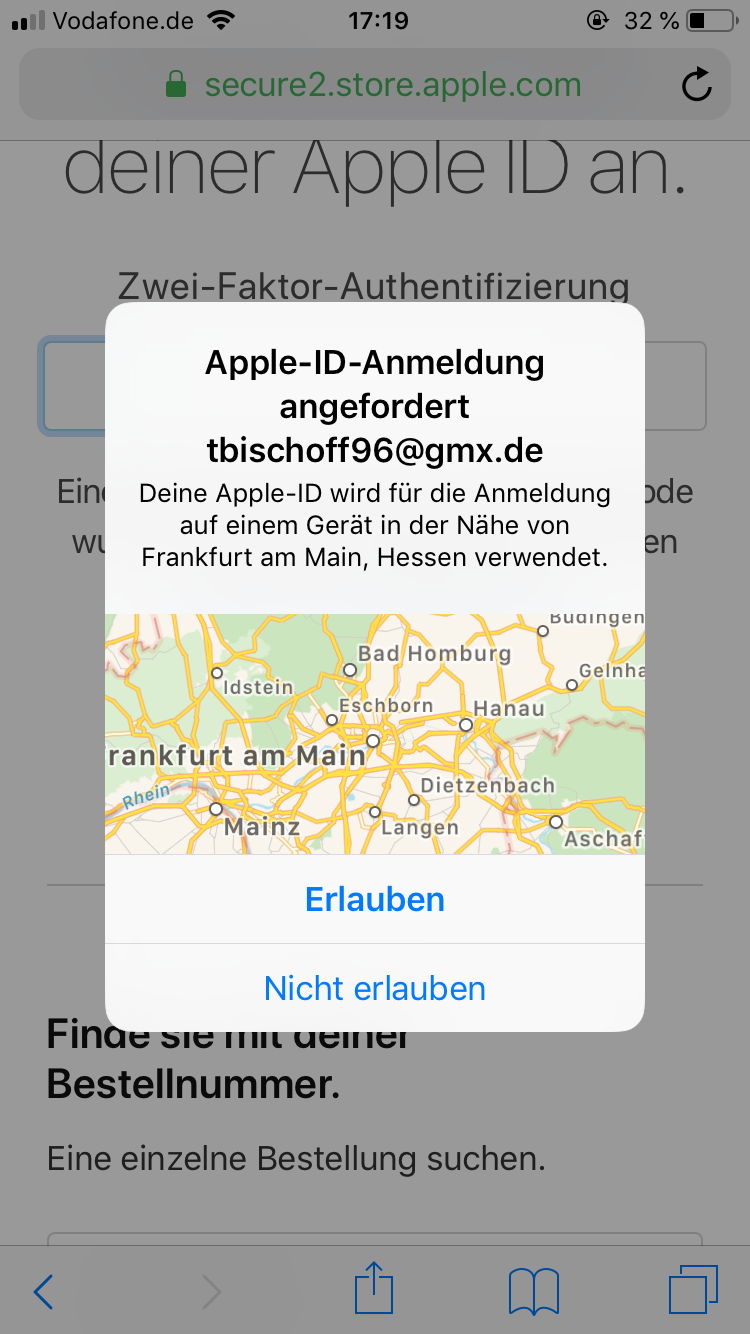Tap Erlauben to allow the sign-in
This screenshot has width=750, height=1334.
375,899
